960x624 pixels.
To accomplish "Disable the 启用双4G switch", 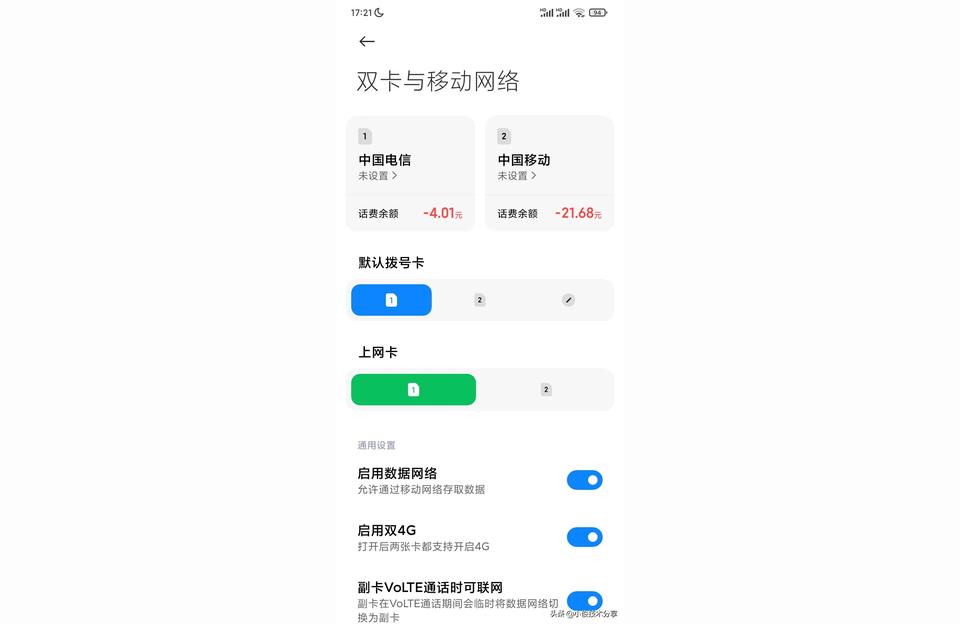I will 584,537.
